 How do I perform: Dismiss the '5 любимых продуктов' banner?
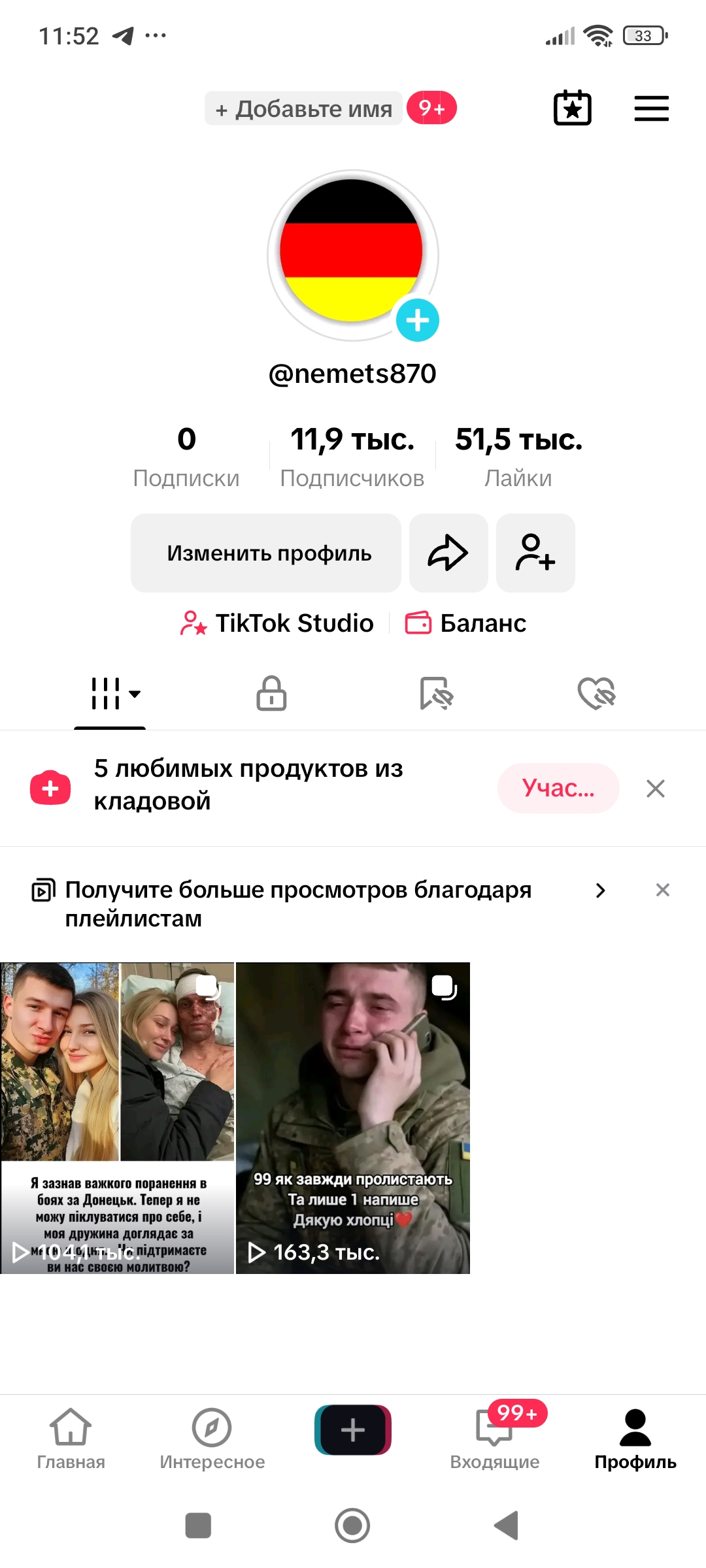[655, 789]
